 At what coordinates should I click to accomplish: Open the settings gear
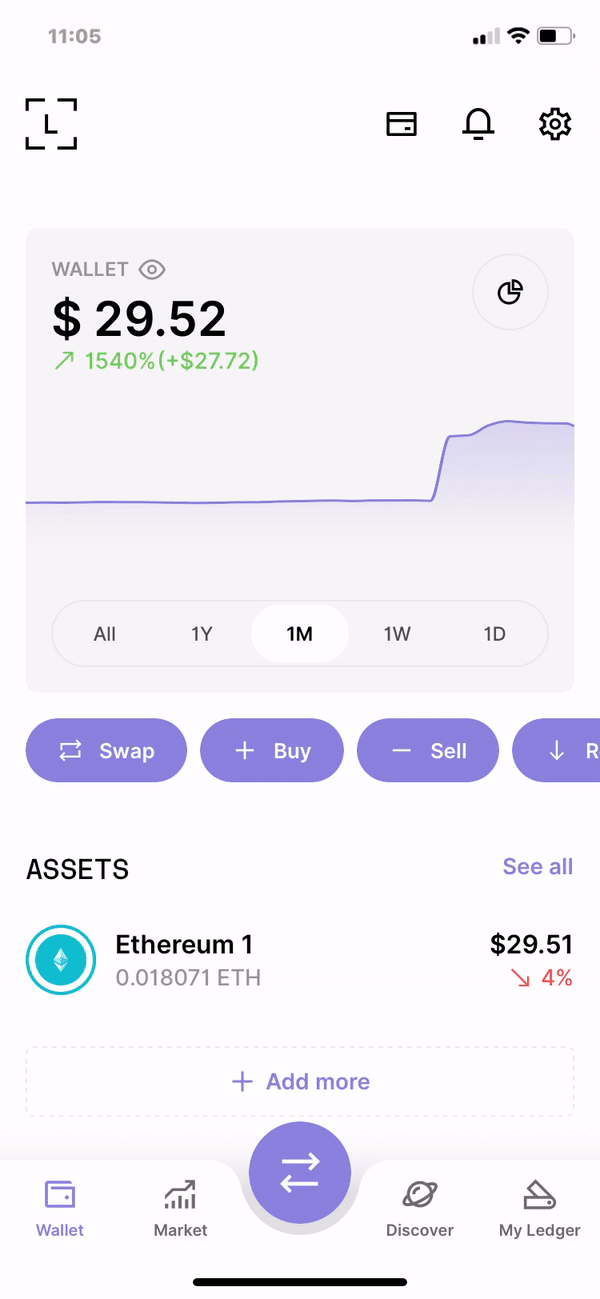554,124
